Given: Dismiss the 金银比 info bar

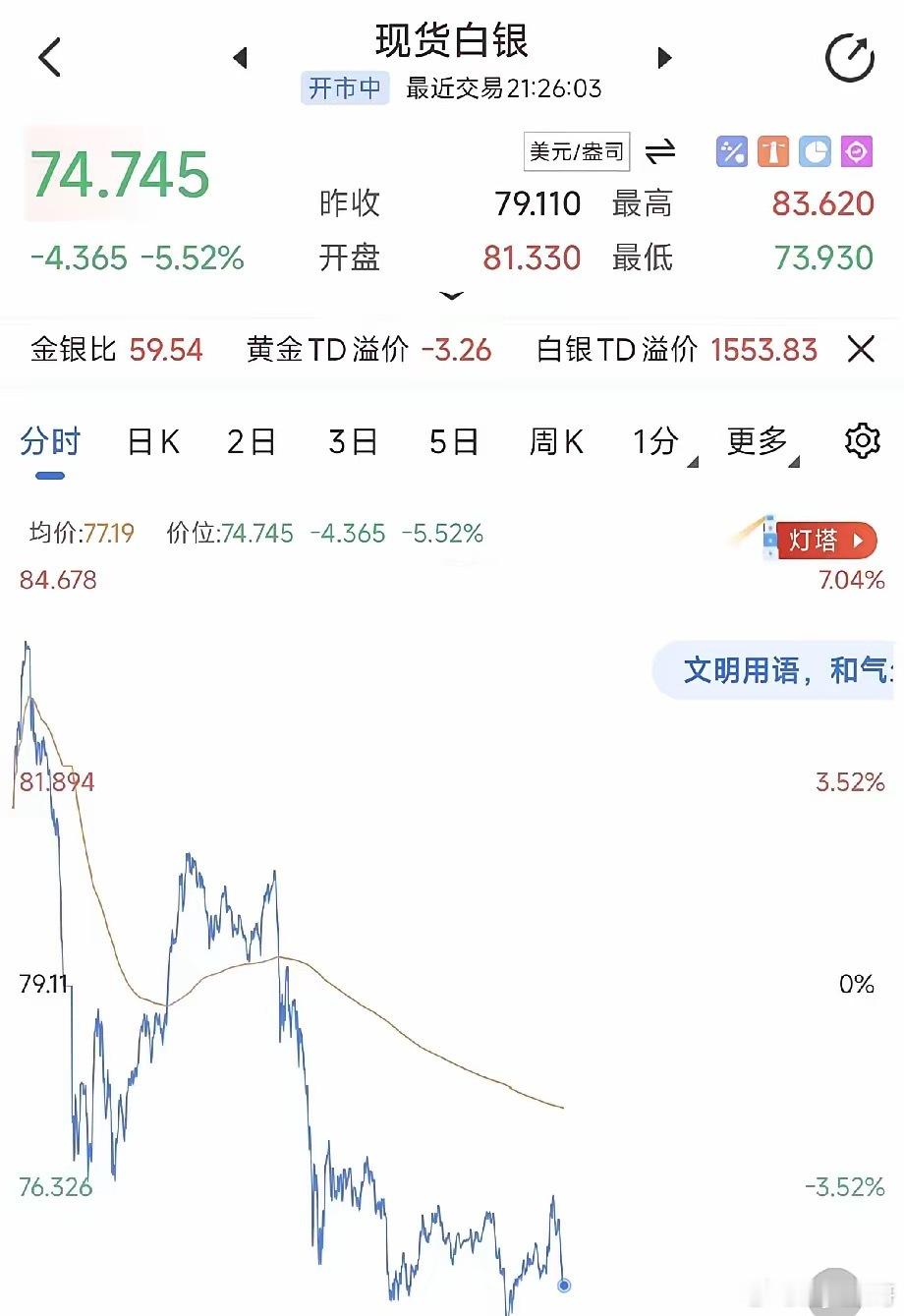Looking at the screenshot, I should point(861,349).
